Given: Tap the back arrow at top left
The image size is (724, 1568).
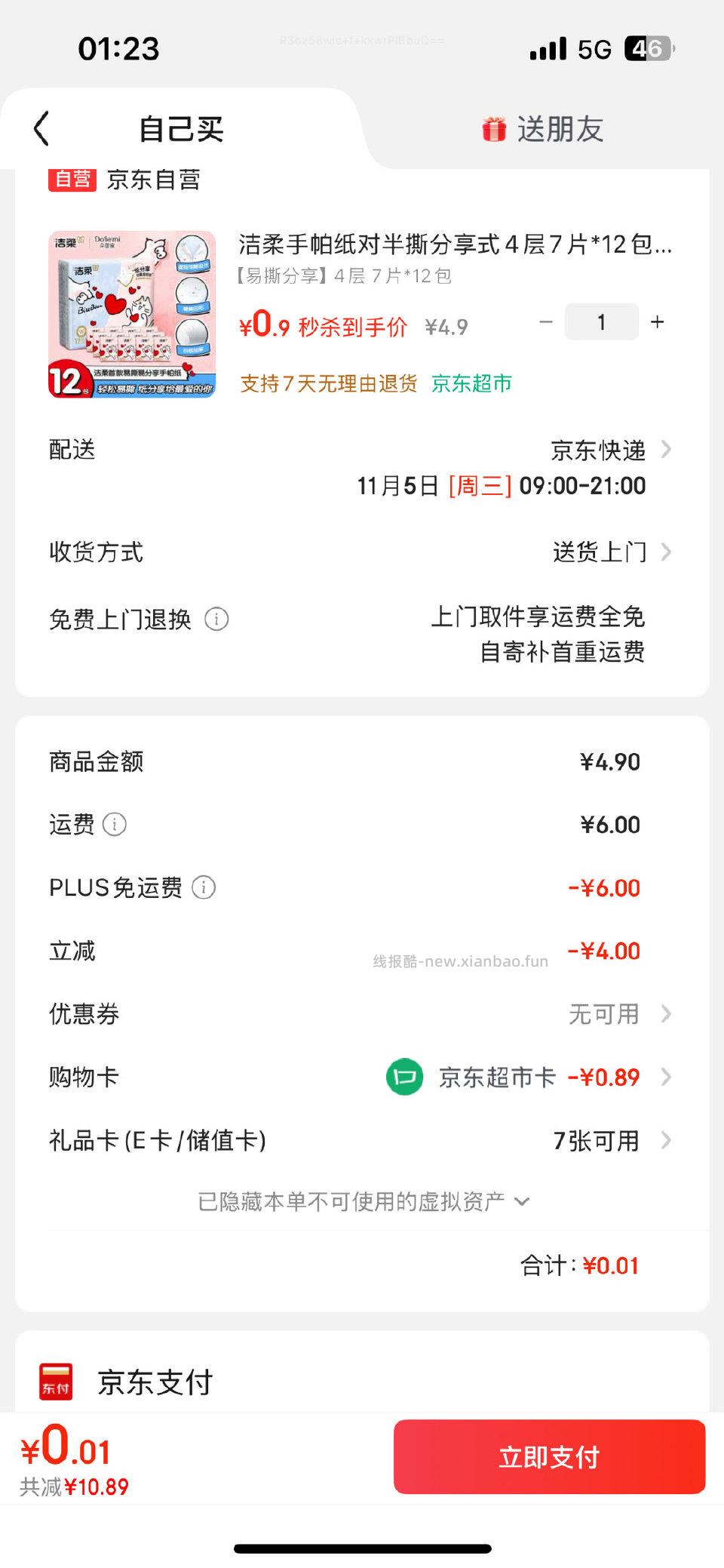Looking at the screenshot, I should point(41,128).
